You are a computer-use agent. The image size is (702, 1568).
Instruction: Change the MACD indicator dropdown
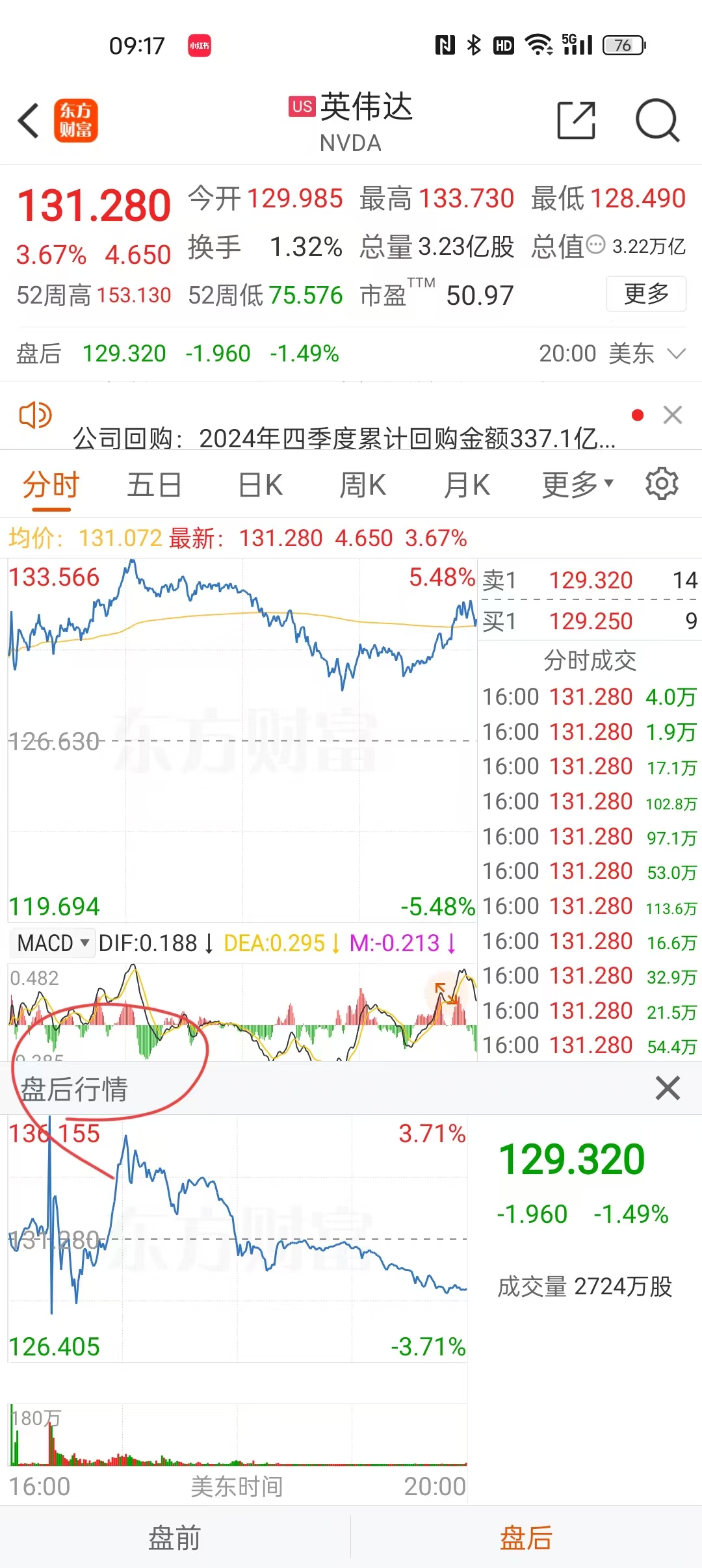tap(53, 943)
